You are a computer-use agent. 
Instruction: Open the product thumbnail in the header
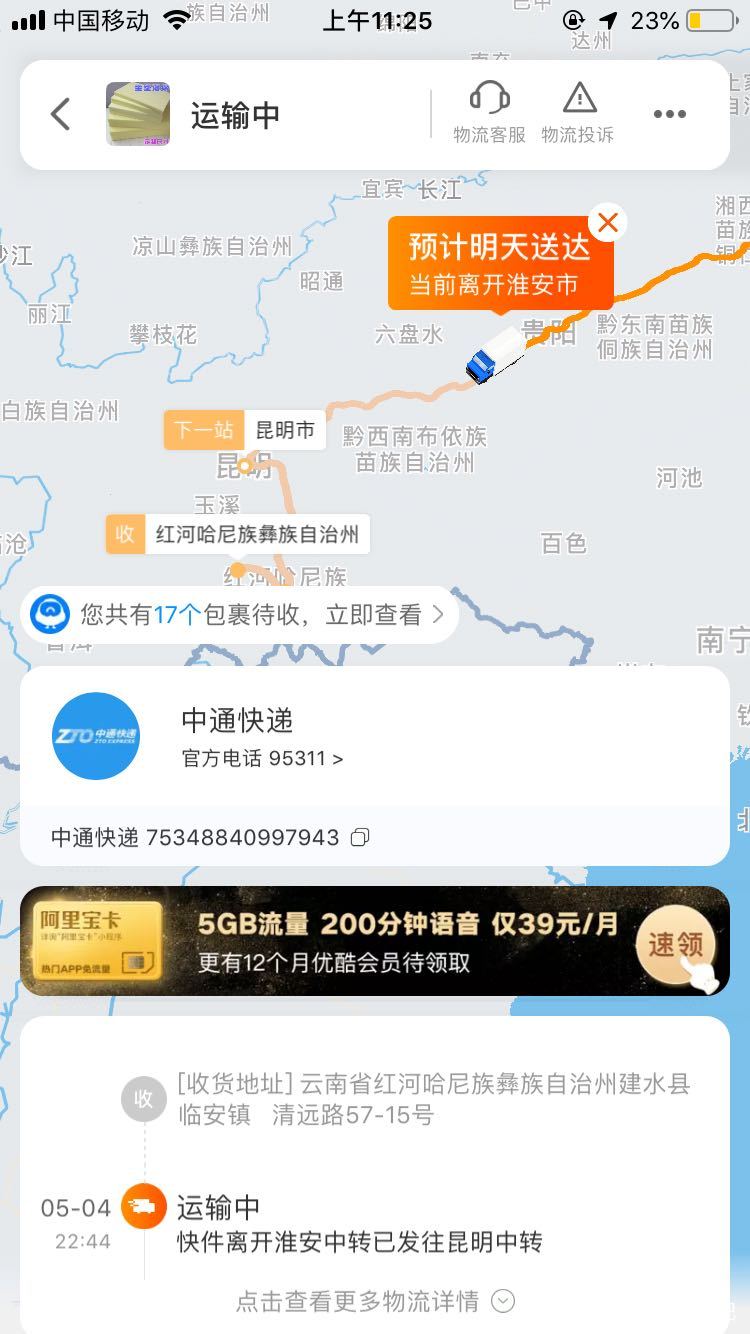click(x=138, y=115)
